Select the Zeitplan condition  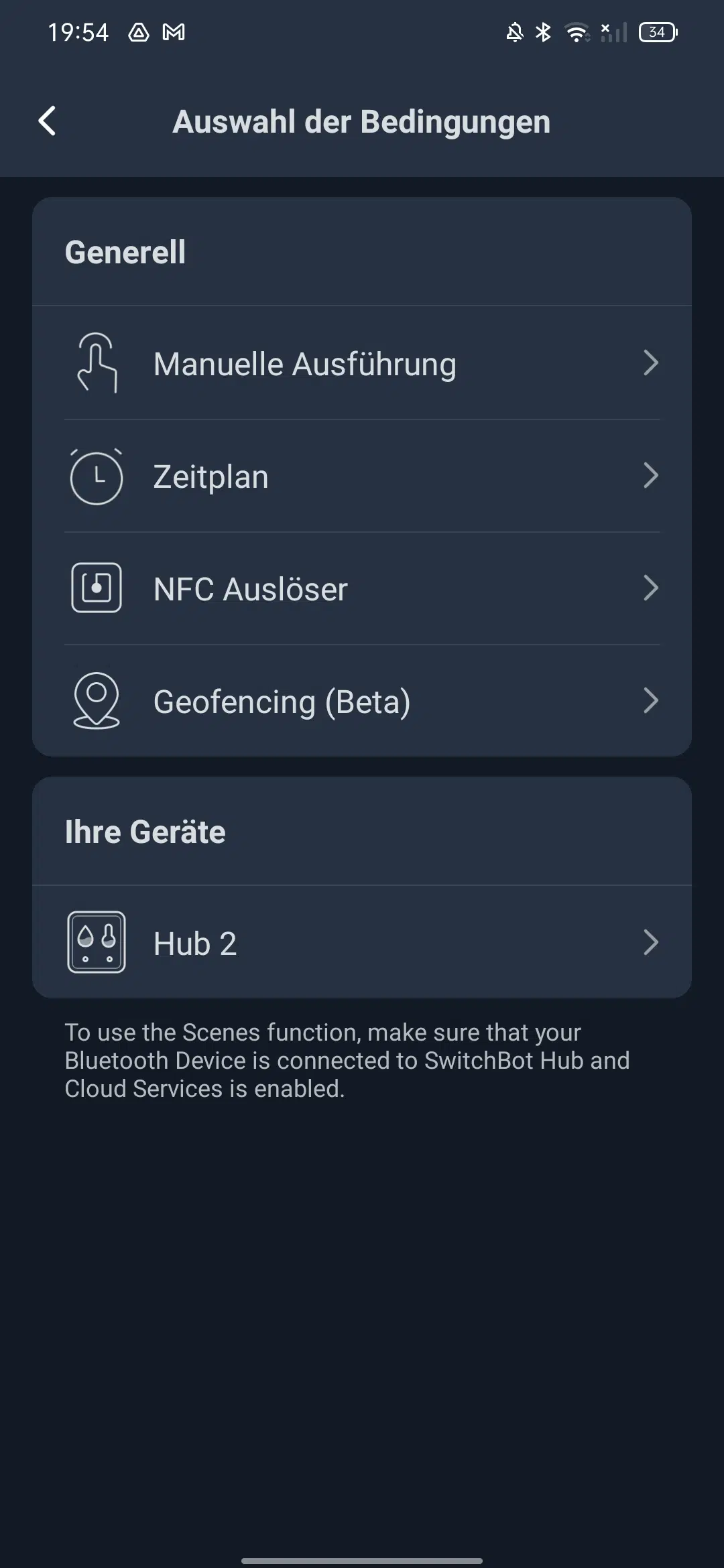(x=362, y=476)
